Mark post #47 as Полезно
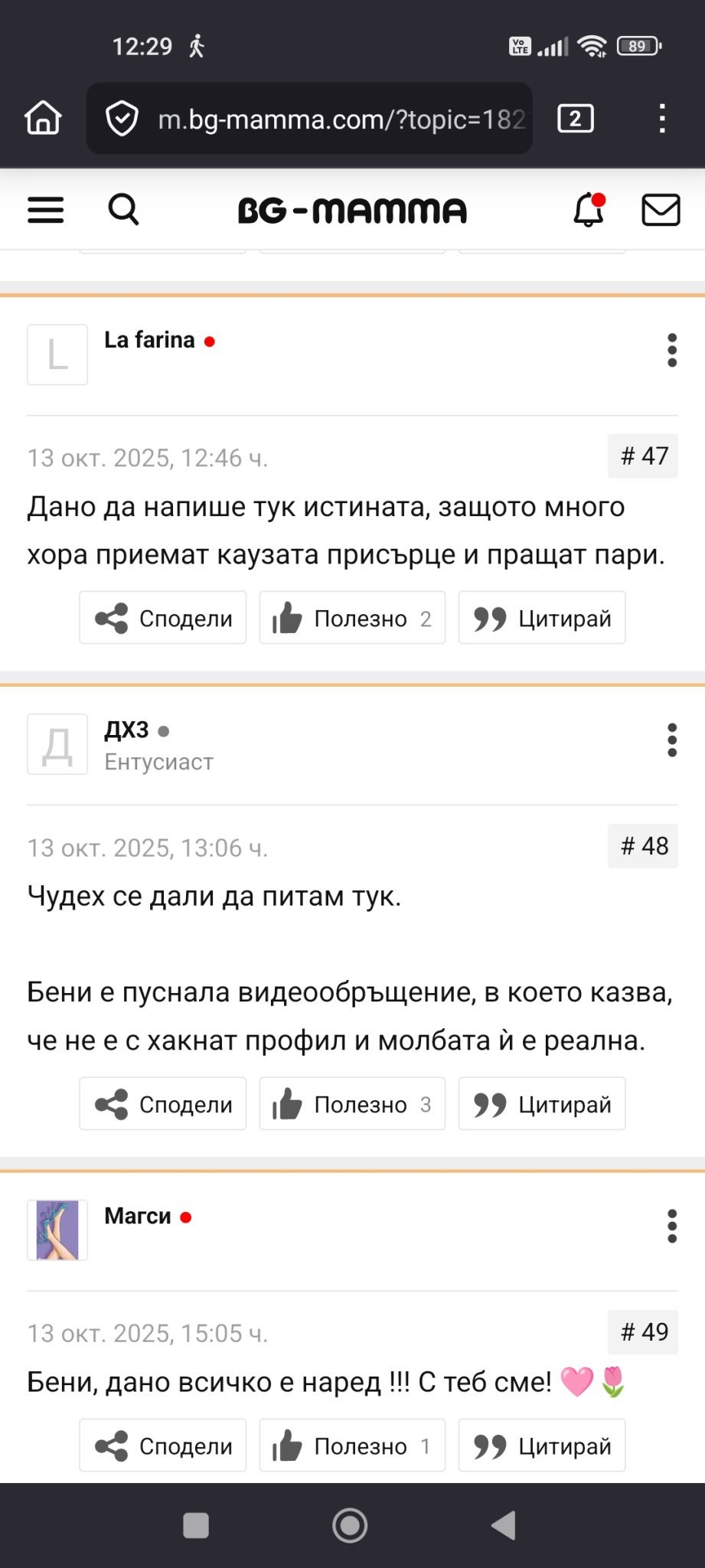705x1568 pixels. coord(352,618)
